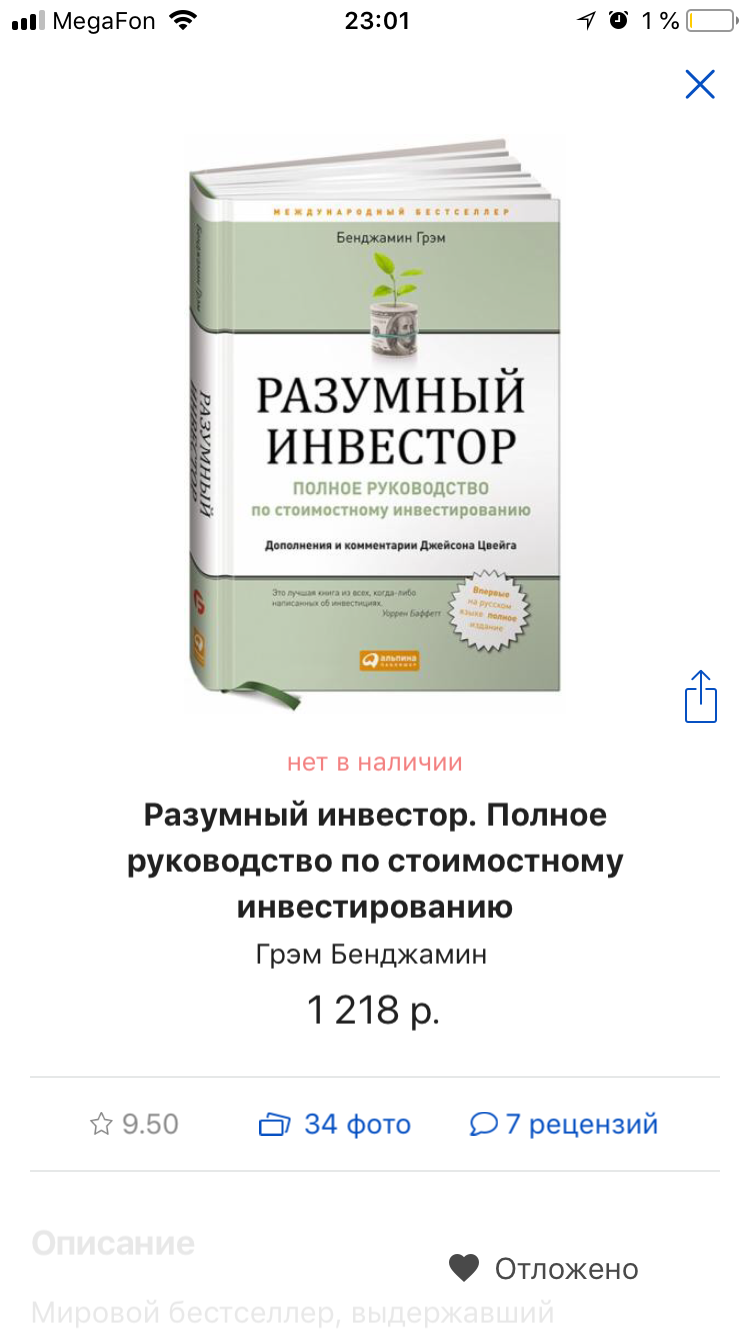
Task: Open the 34 фото gallery
Action: (335, 1124)
